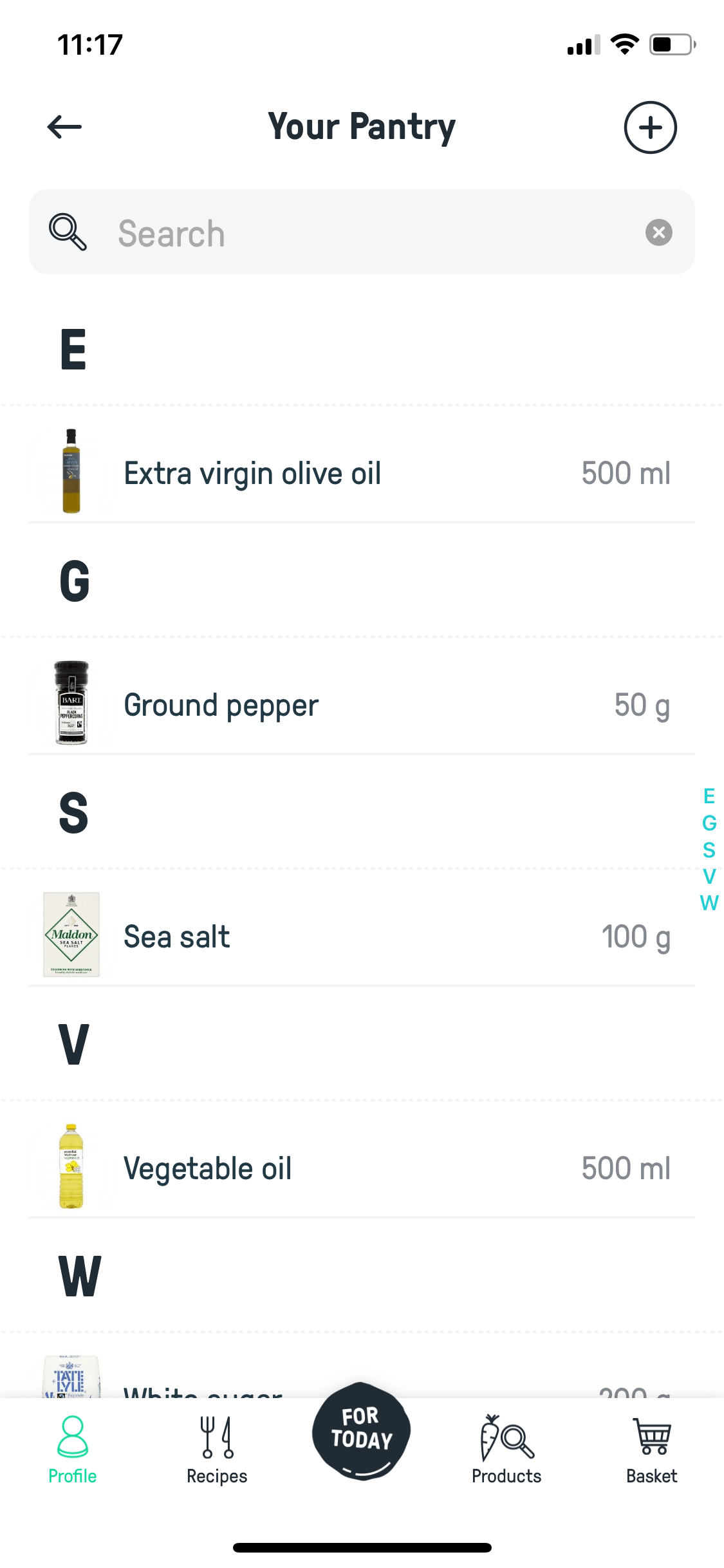Image resolution: width=724 pixels, height=1568 pixels.
Task: Open the For Today tab
Action: pos(362,1432)
